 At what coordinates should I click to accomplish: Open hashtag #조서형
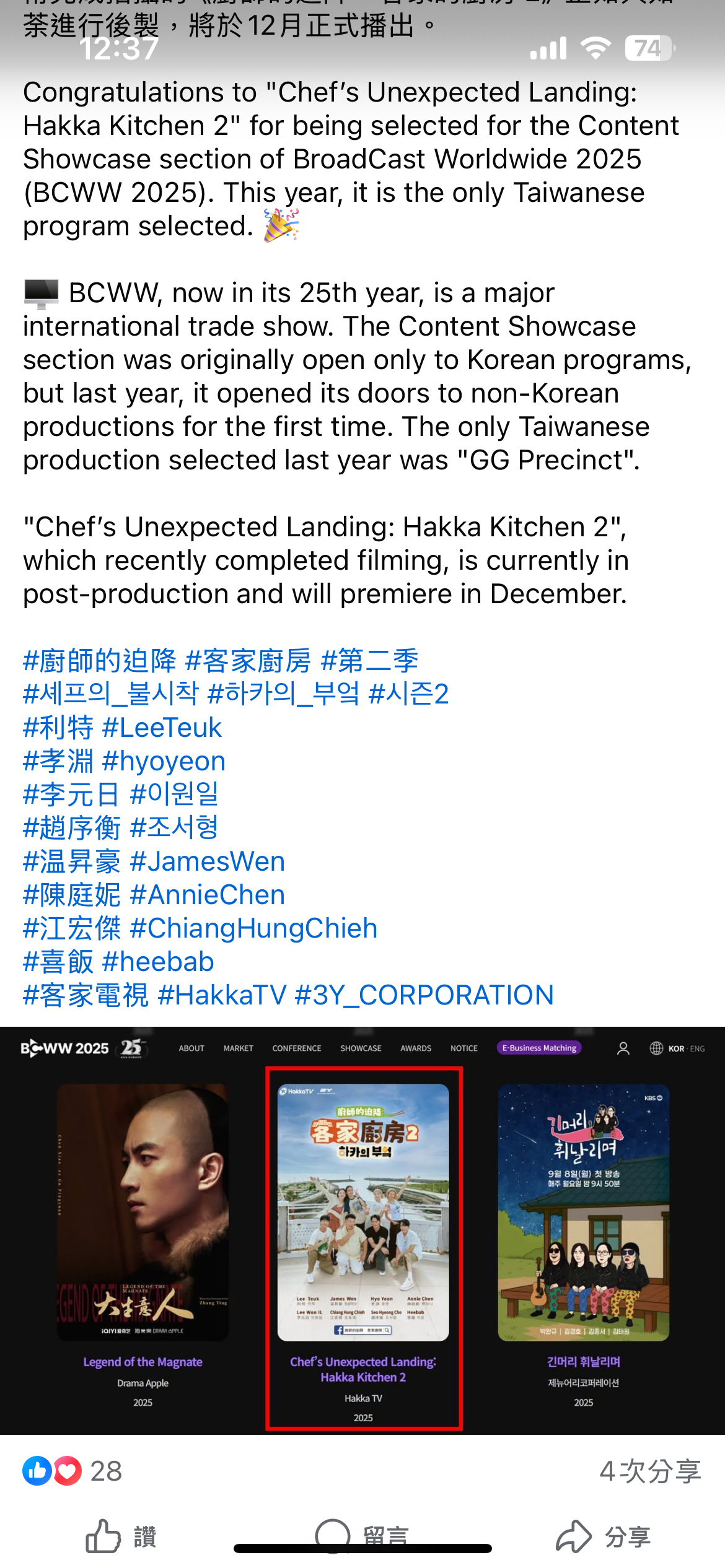174,828
